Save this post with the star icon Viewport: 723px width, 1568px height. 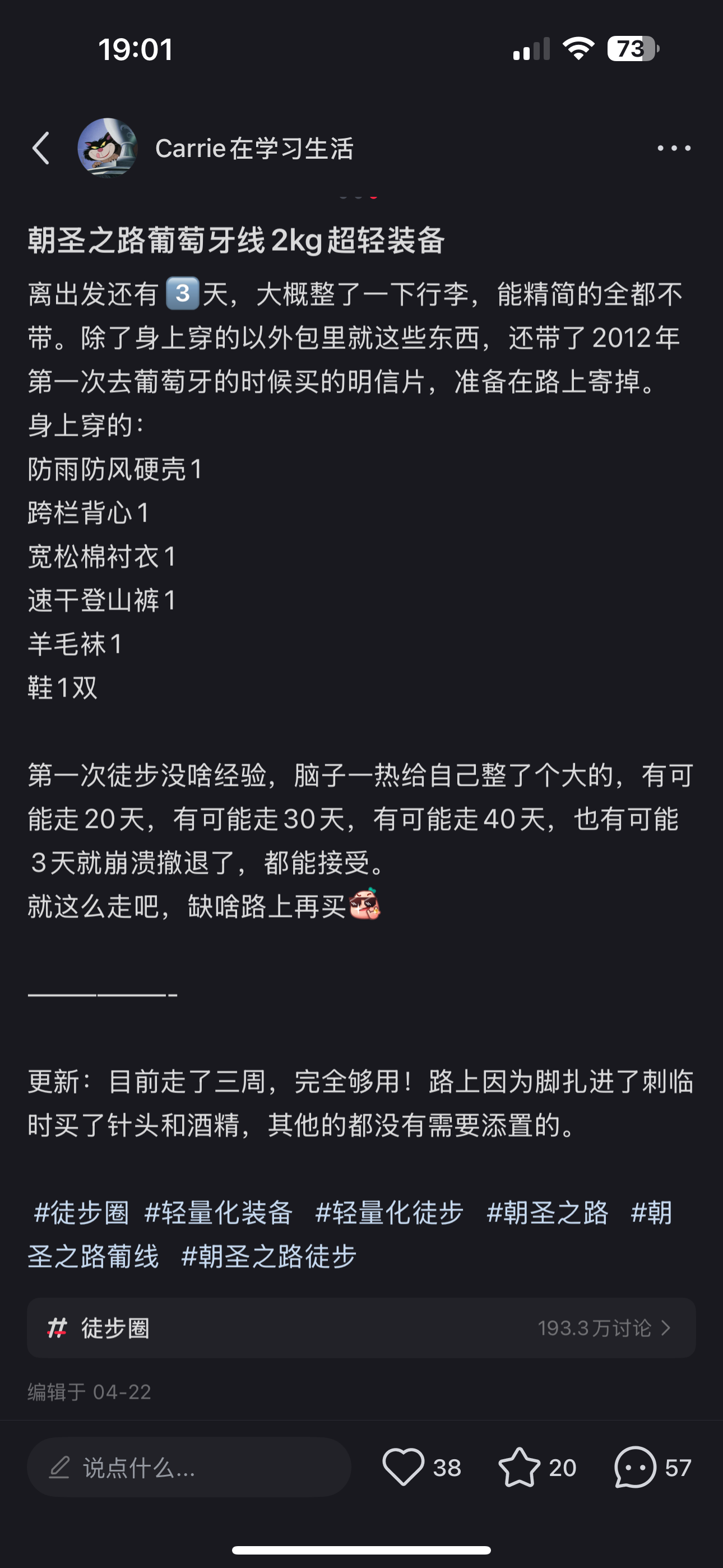[x=519, y=1467]
